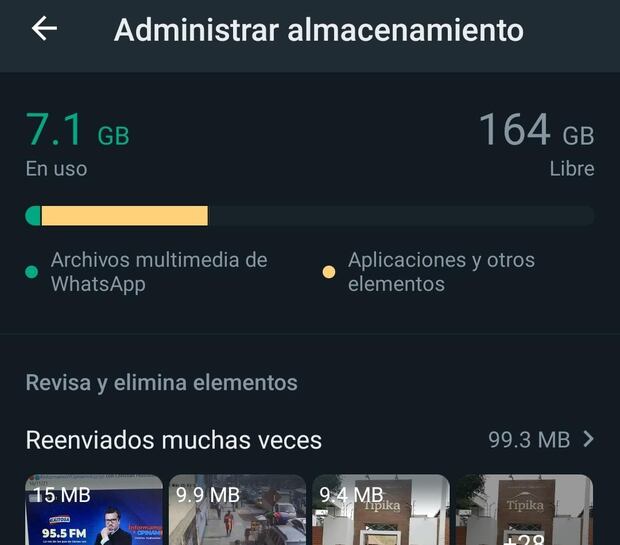This screenshot has width=620, height=545.
Task: Open the 15 MB forwarded video thumbnail
Action: [94, 511]
